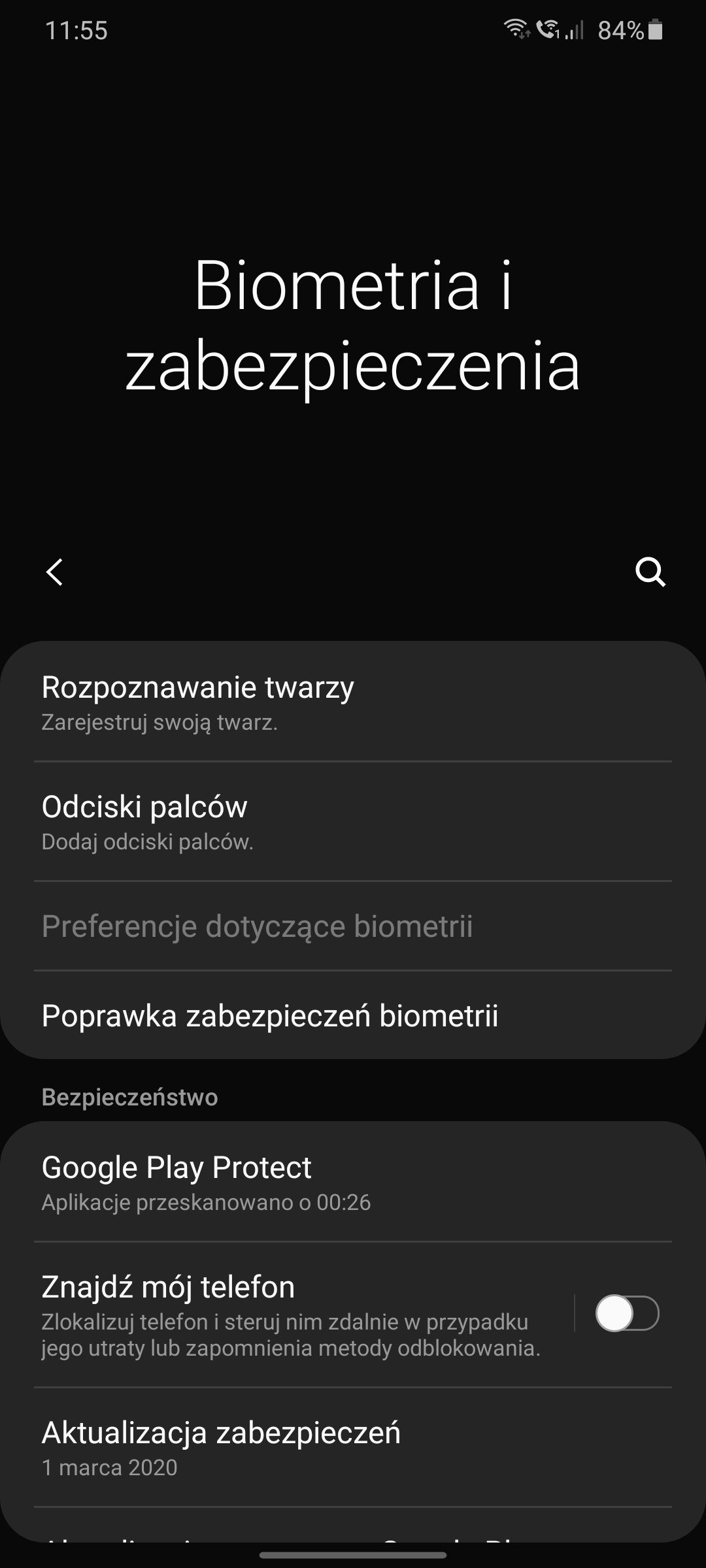Open the settings search magnifier
This screenshot has width=706, height=1568.
point(650,572)
